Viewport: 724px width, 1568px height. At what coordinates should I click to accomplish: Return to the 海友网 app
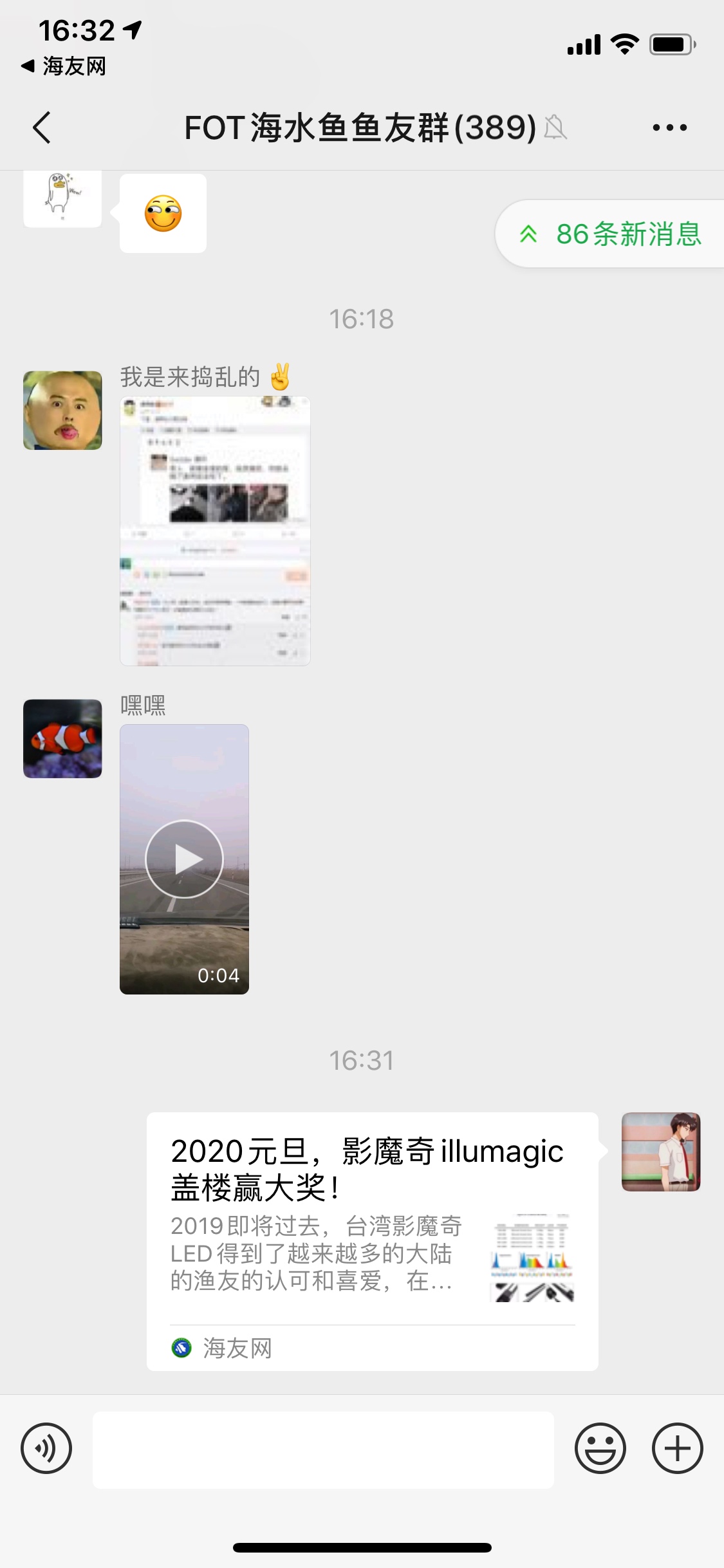pyautogui.click(x=64, y=66)
